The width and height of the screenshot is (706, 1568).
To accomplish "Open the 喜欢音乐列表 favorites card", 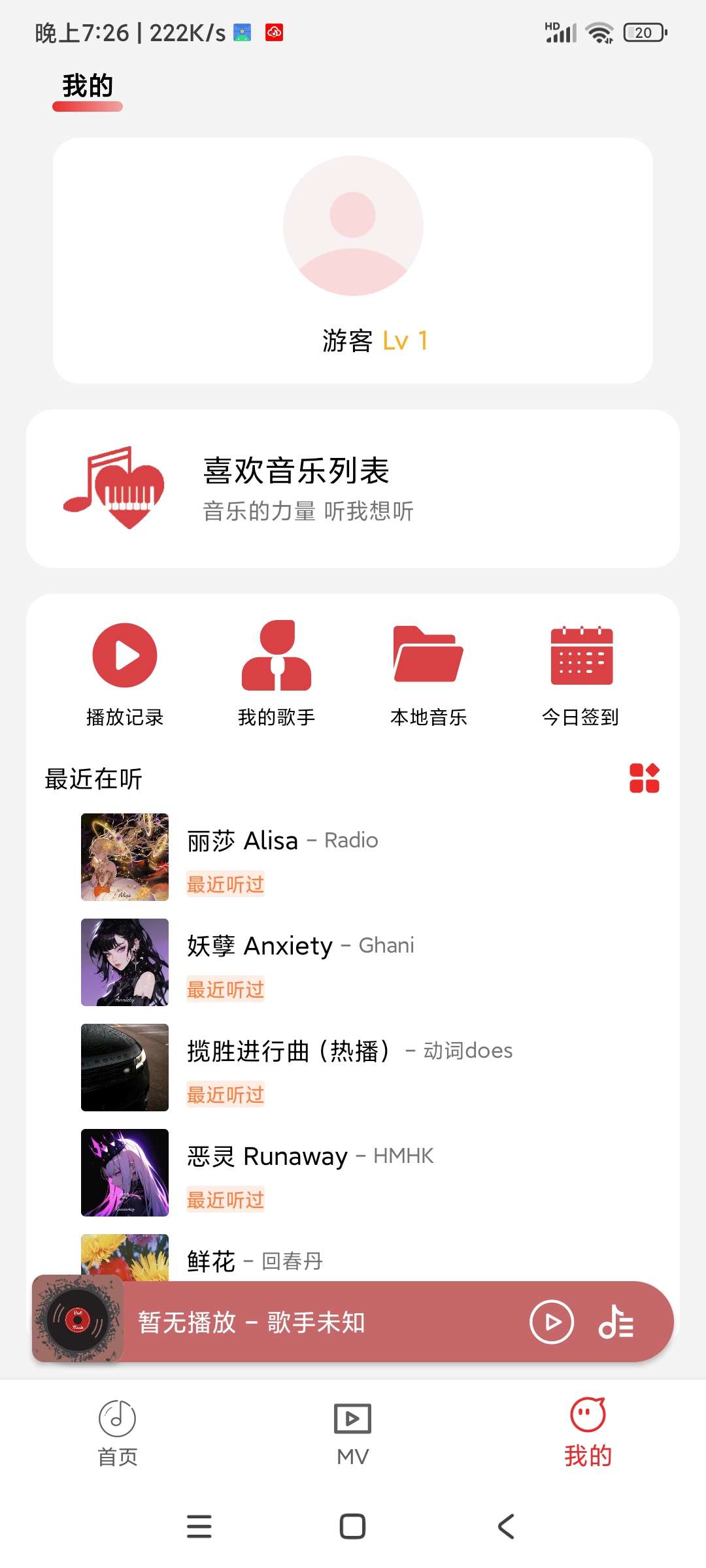I will [x=353, y=489].
